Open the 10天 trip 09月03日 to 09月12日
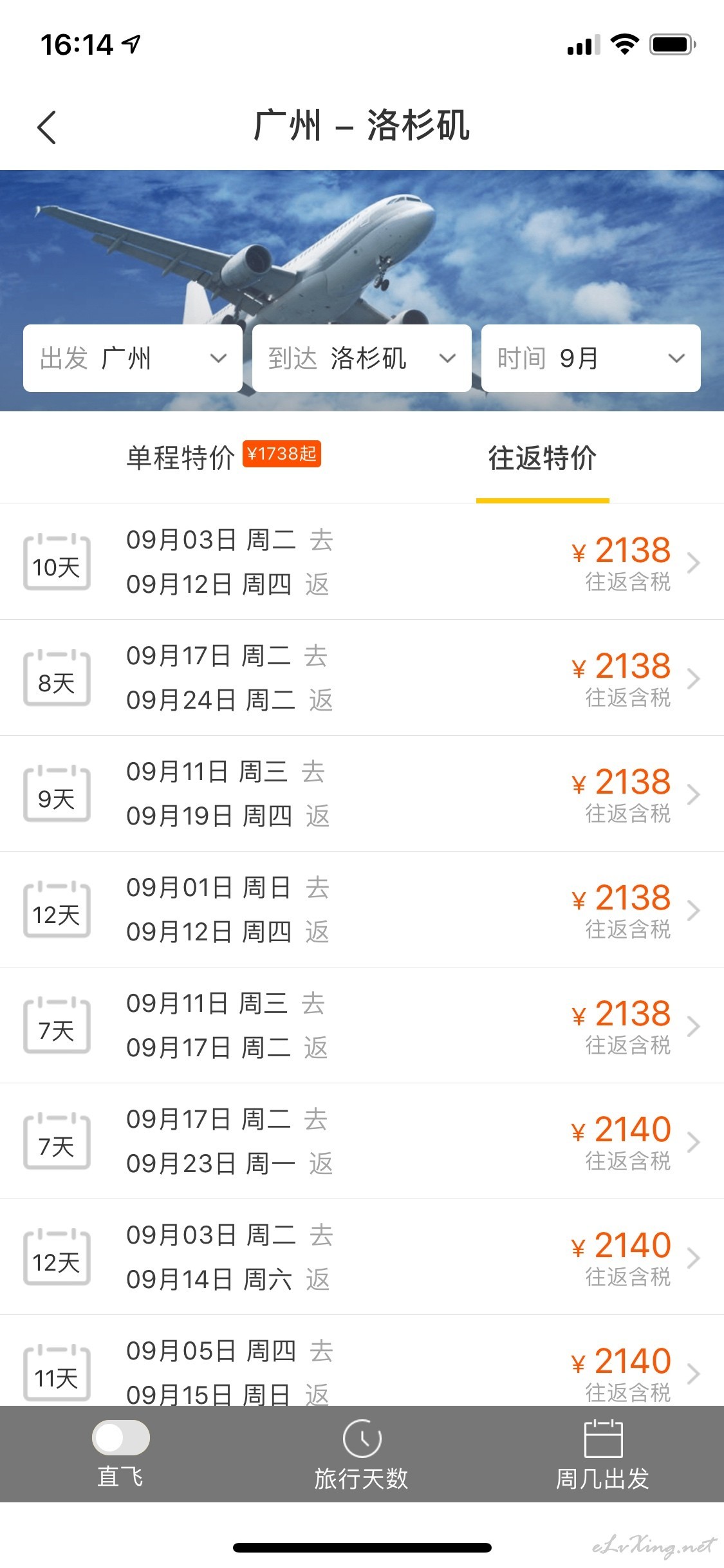 click(362, 562)
